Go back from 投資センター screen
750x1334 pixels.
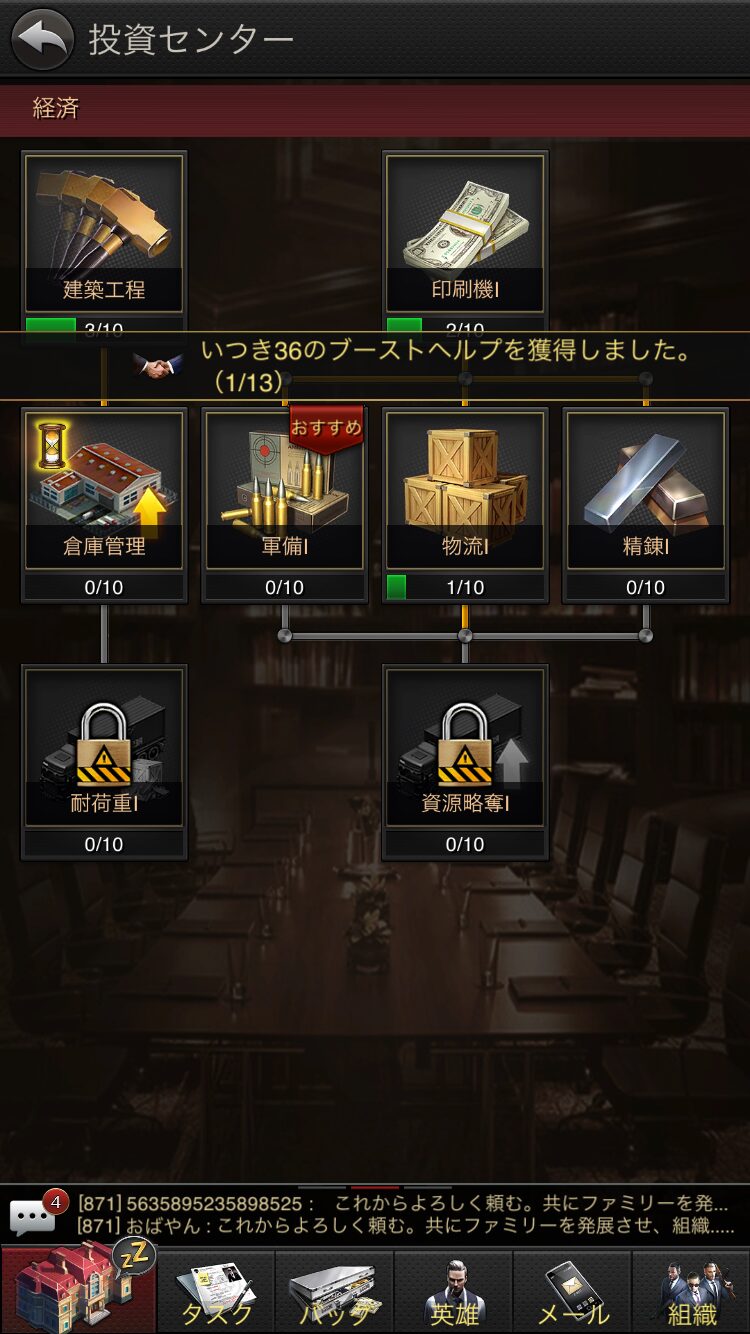tap(42, 39)
